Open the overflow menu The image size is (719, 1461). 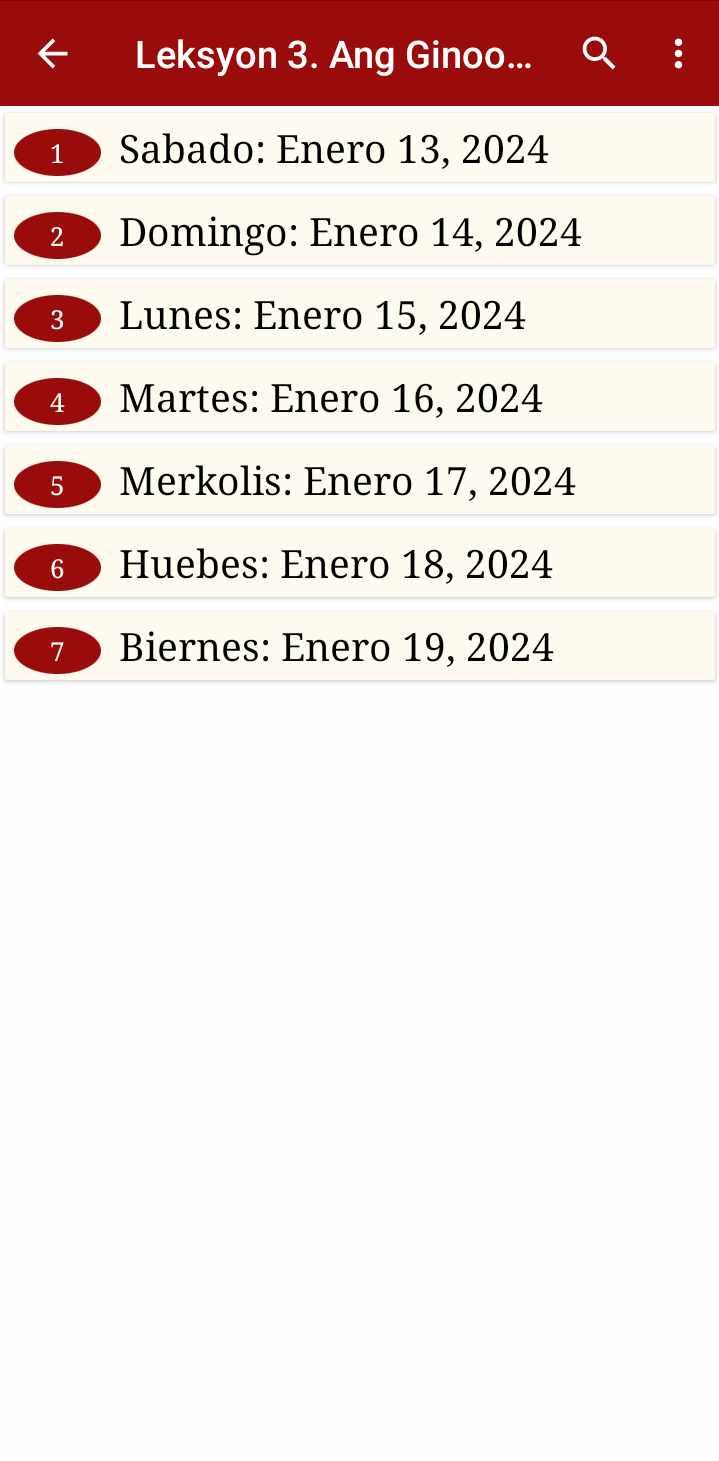click(x=678, y=54)
